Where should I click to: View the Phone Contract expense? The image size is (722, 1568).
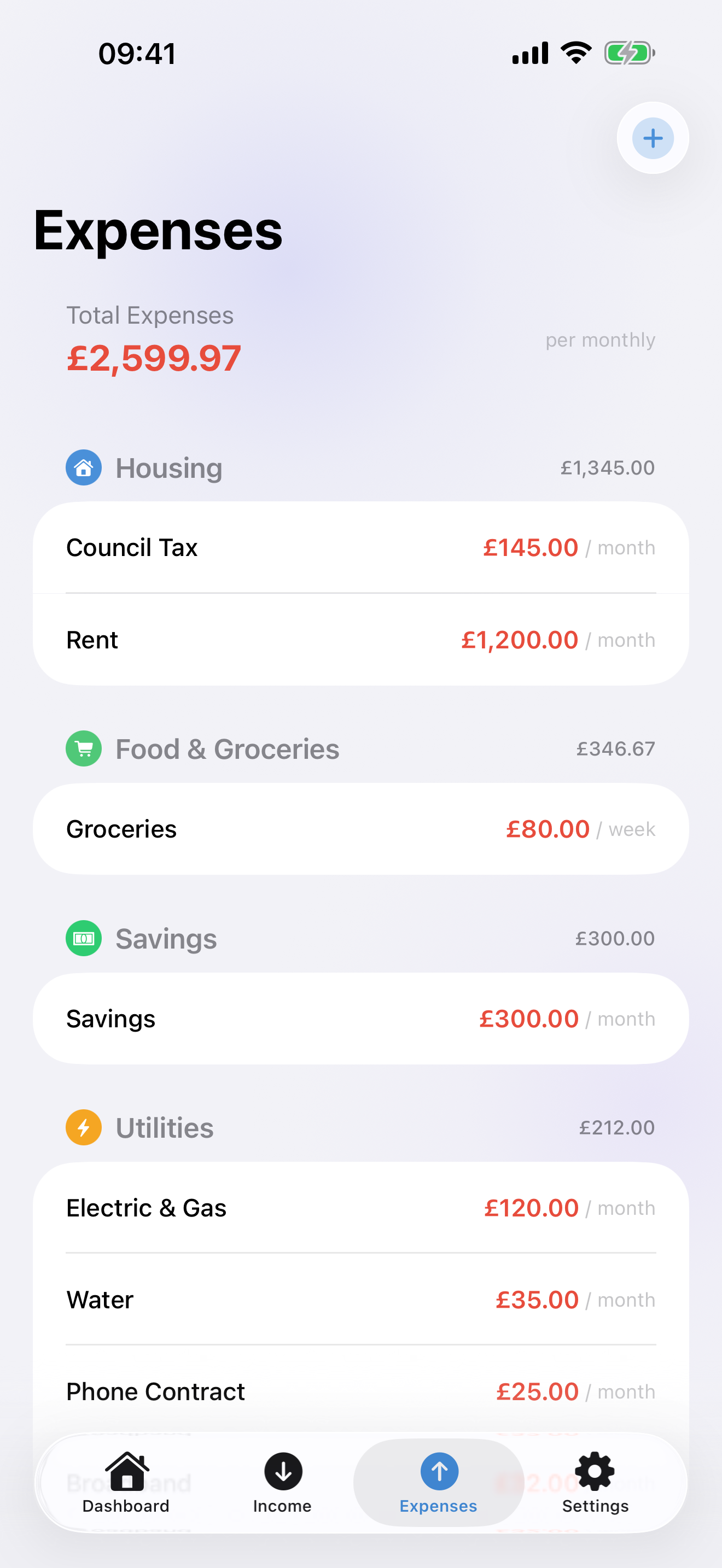tap(360, 1392)
